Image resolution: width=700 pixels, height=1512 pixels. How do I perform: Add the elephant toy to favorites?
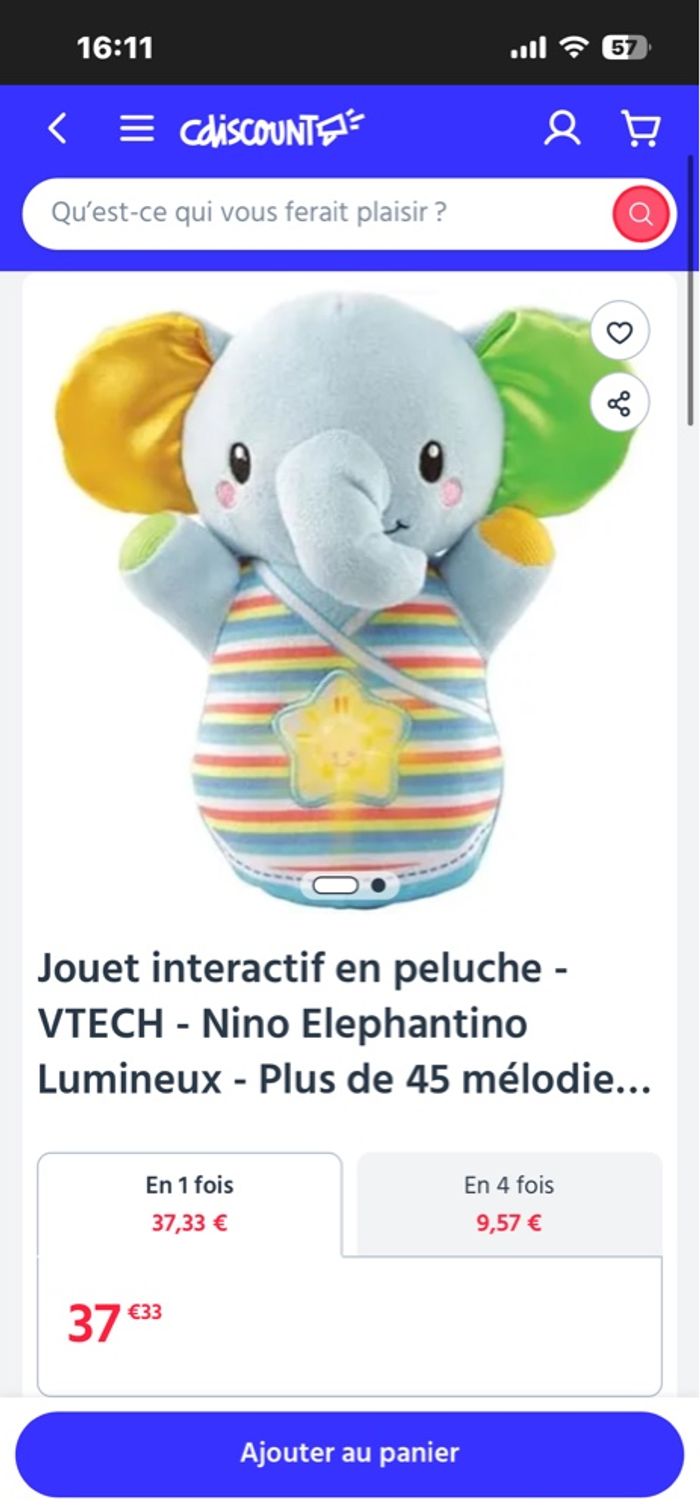pyautogui.click(x=620, y=332)
